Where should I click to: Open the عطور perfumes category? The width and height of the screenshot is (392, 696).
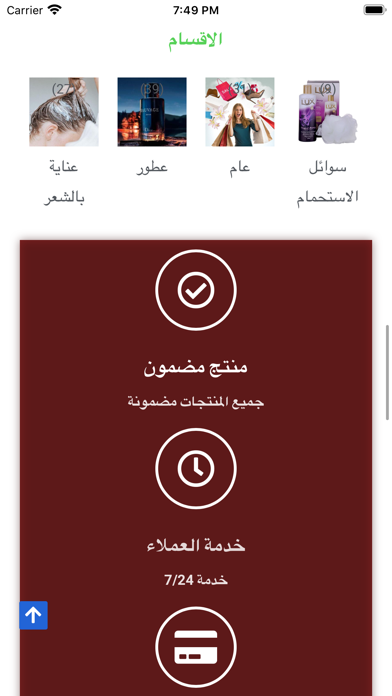(x=152, y=112)
